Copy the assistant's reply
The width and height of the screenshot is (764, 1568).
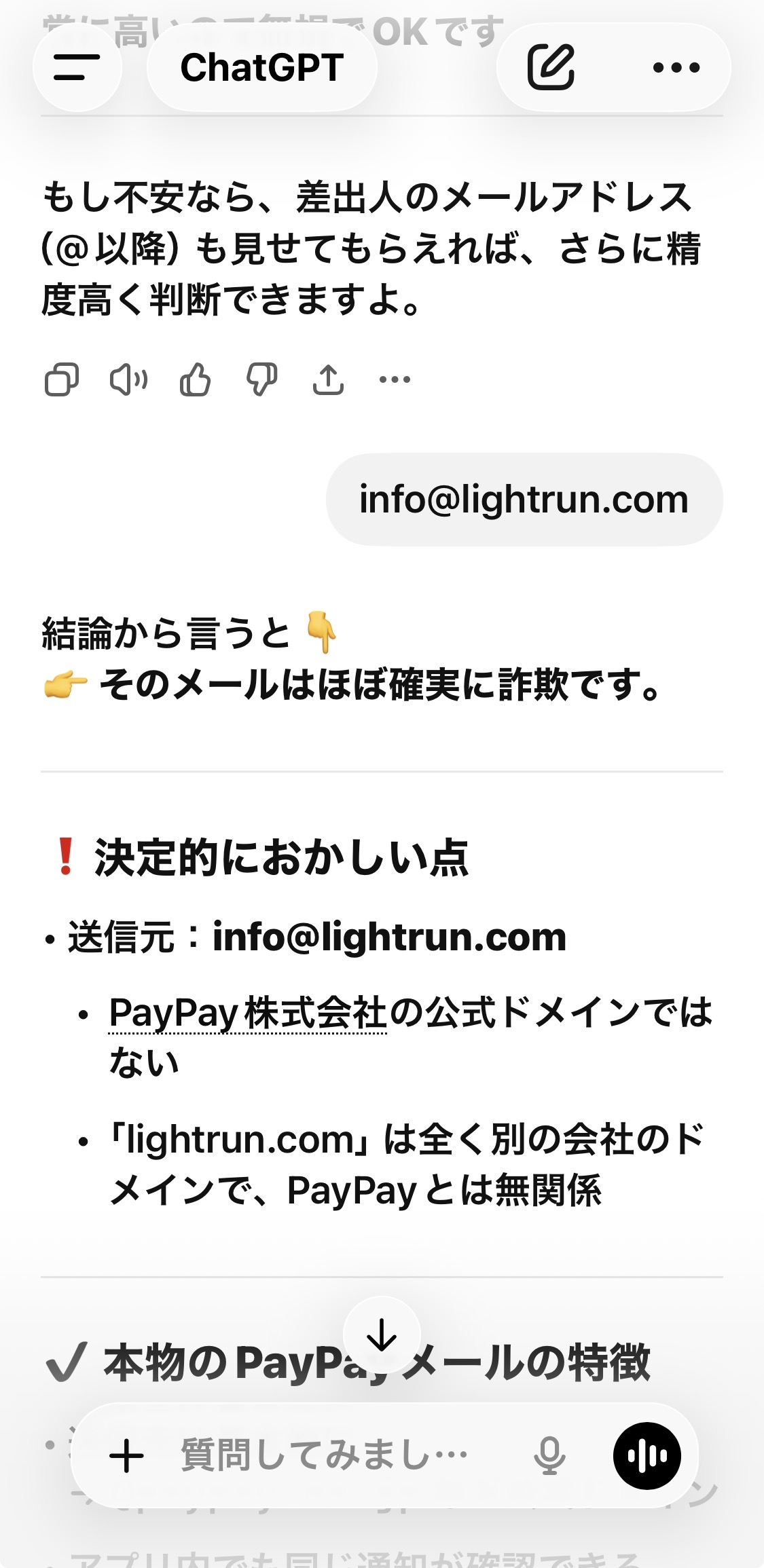(x=62, y=379)
